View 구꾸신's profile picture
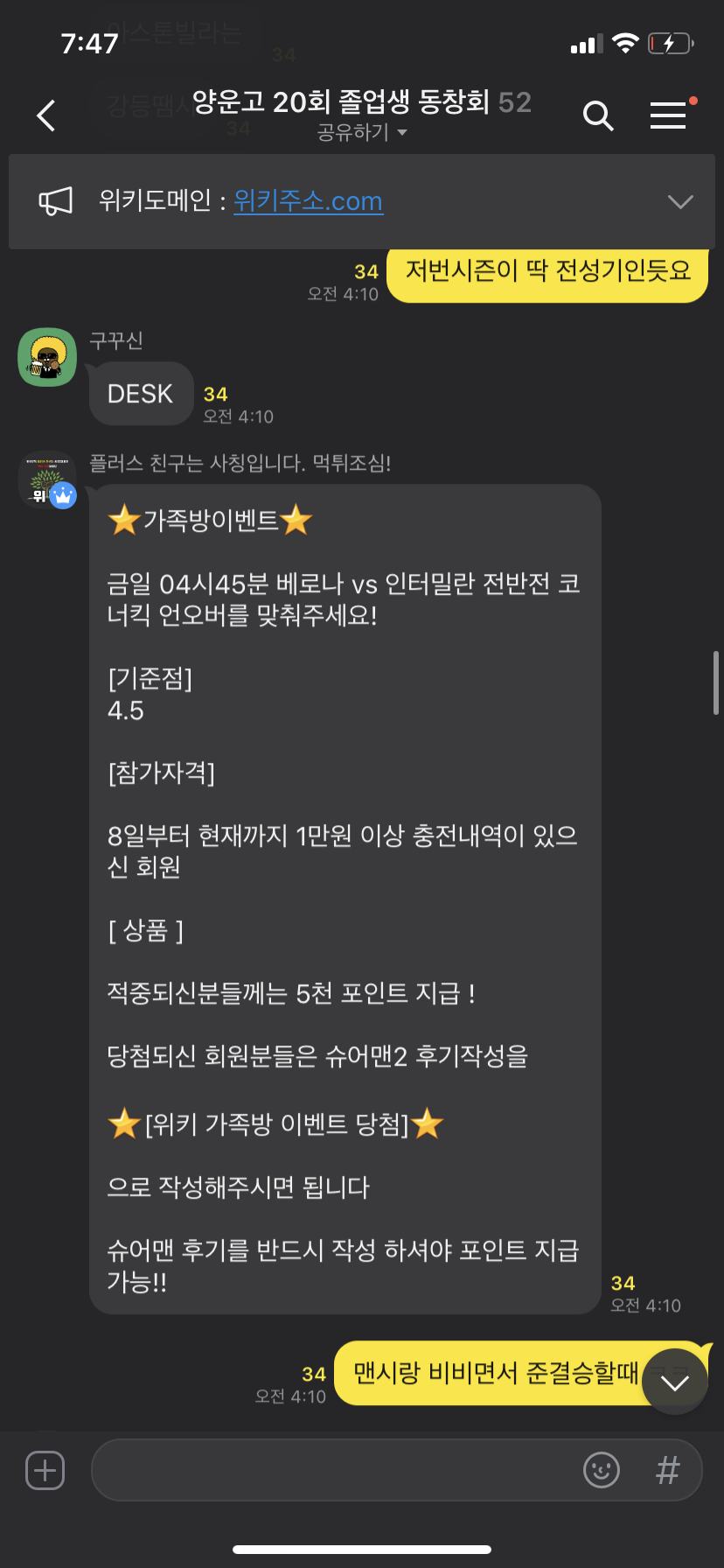This screenshot has width=724, height=1568. tap(47, 357)
